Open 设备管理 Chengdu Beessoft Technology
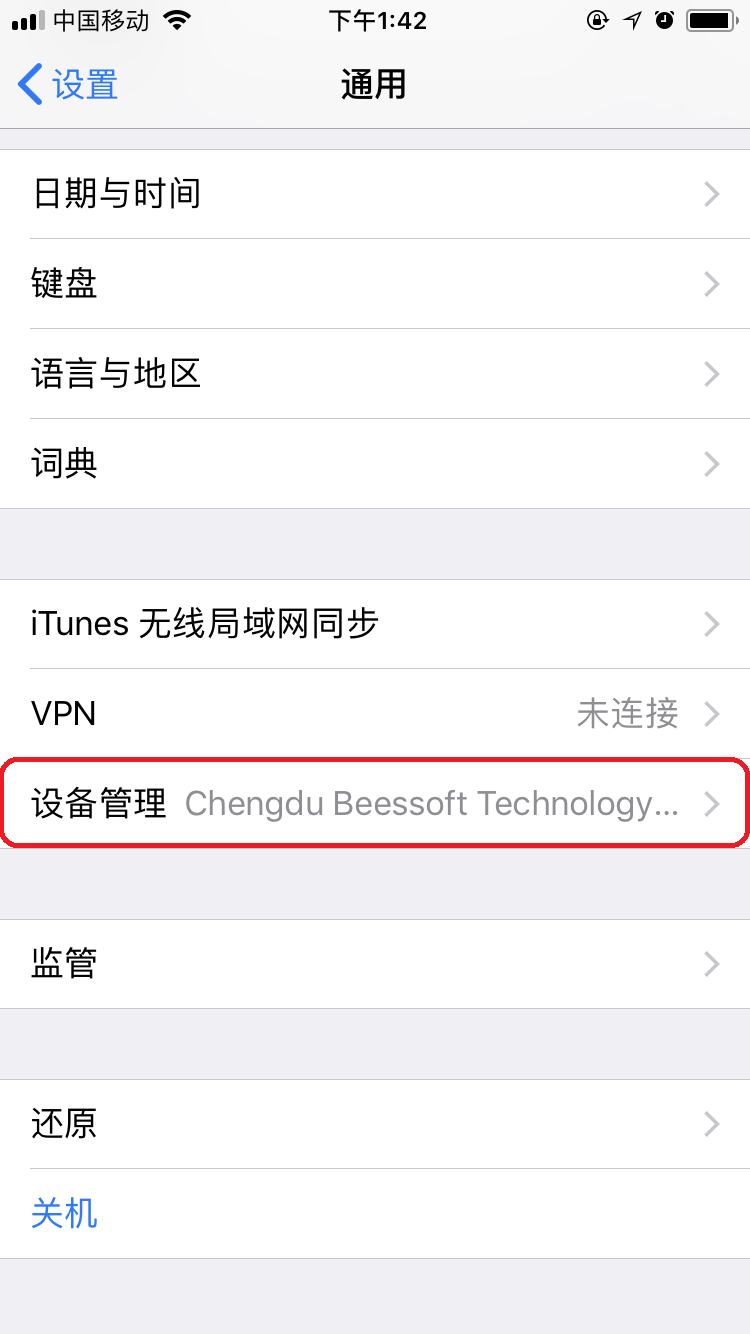750x1334 pixels. click(x=375, y=804)
